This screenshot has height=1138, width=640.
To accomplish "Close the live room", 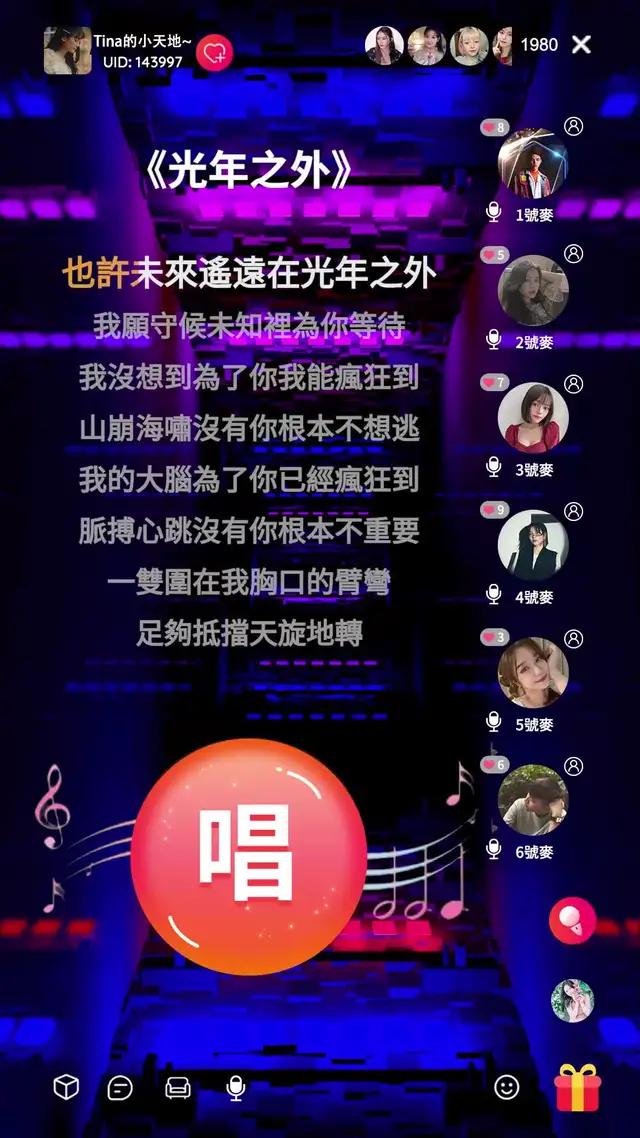I will [581, 44].
